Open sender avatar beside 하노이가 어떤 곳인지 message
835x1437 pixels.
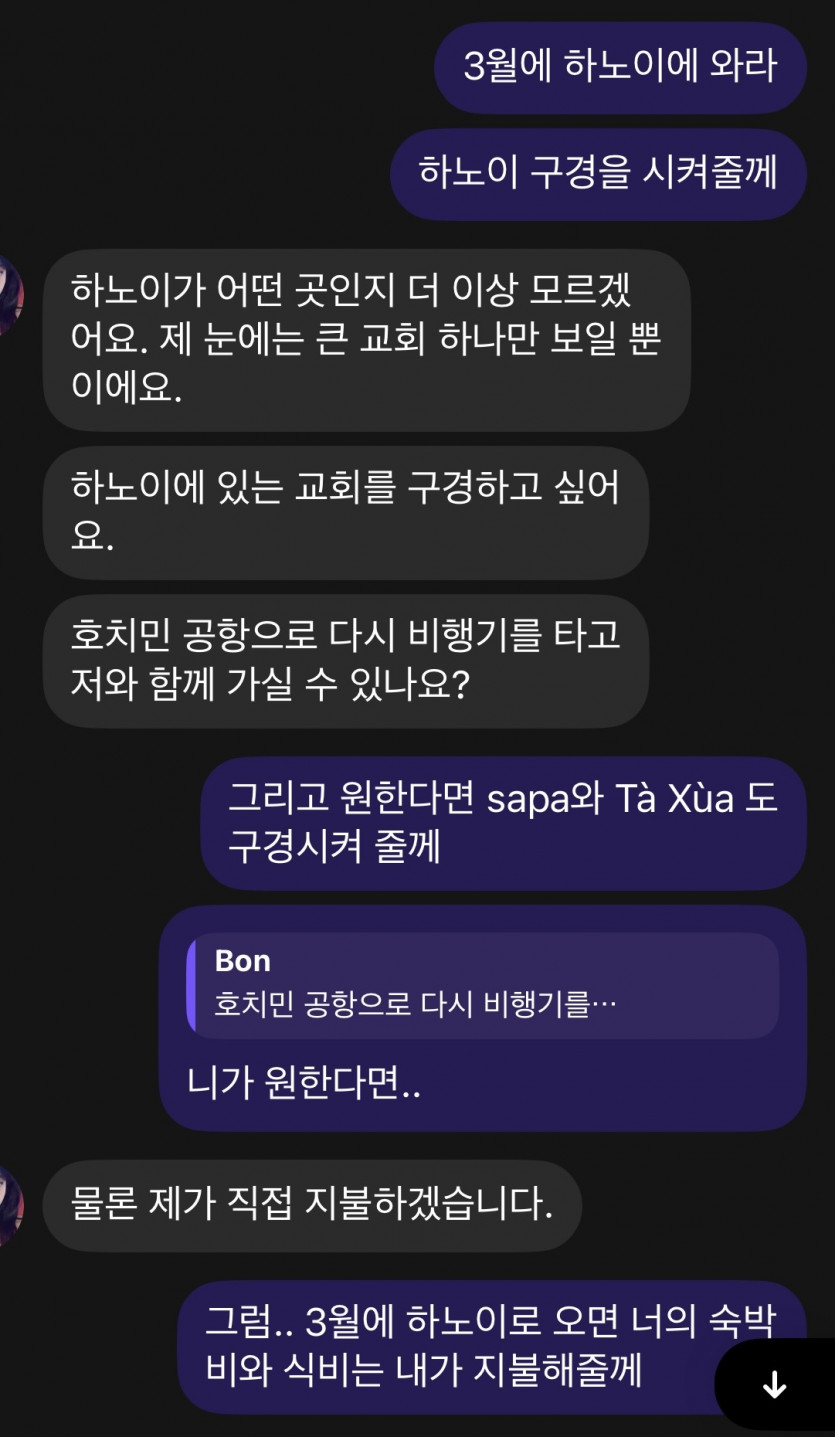click(x=10, y=294)
